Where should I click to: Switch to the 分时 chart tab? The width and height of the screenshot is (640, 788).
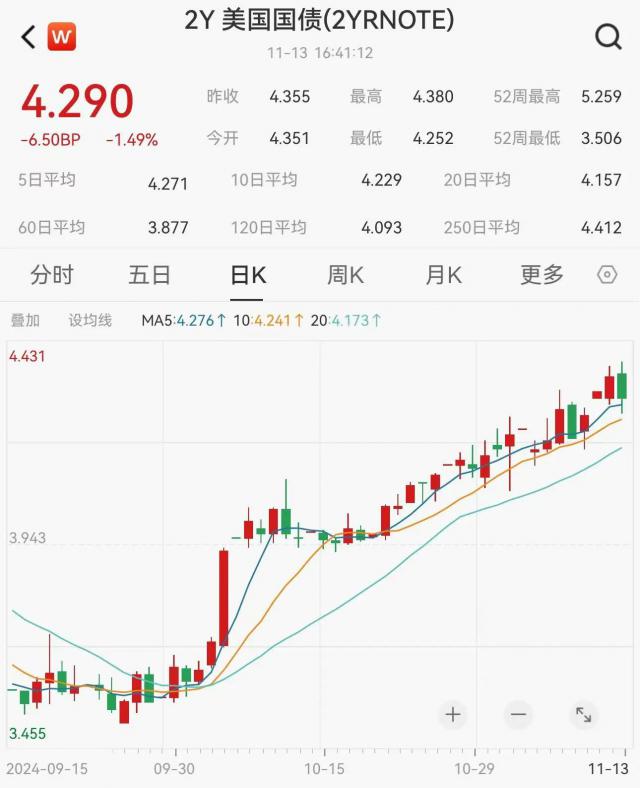(x=52, y=275)
